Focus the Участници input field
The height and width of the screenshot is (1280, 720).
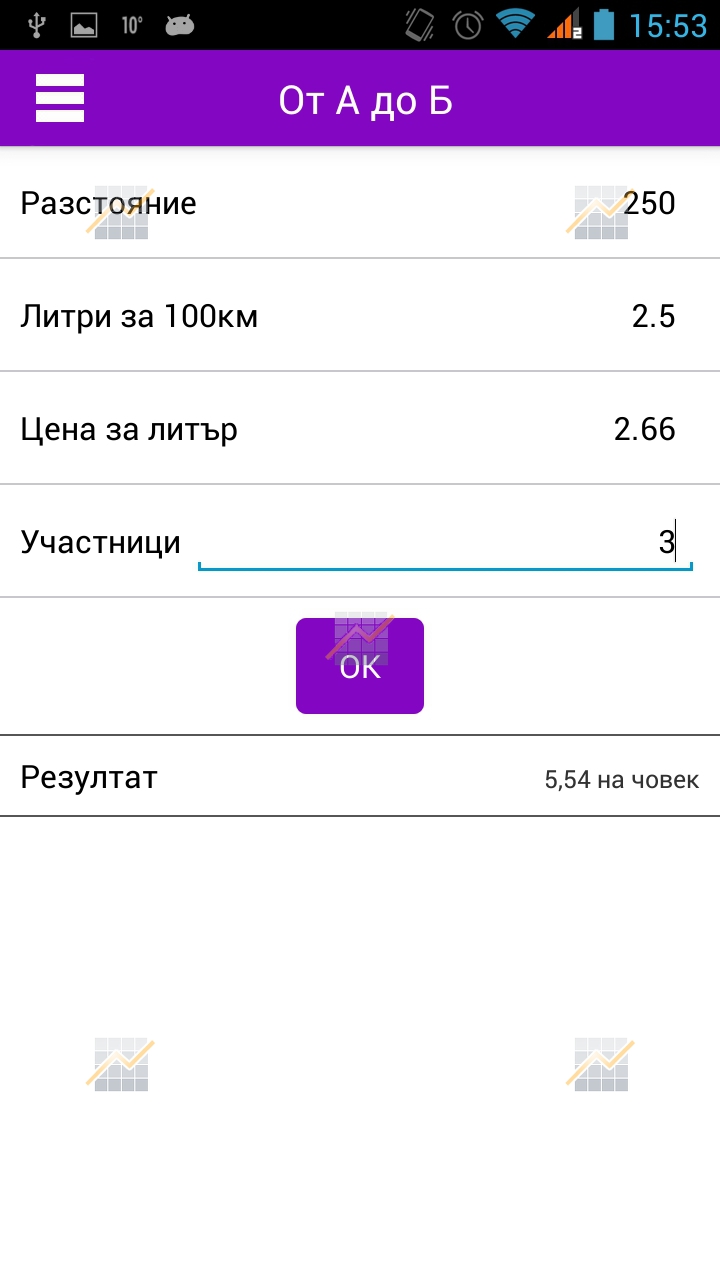(x=445, y=543)
